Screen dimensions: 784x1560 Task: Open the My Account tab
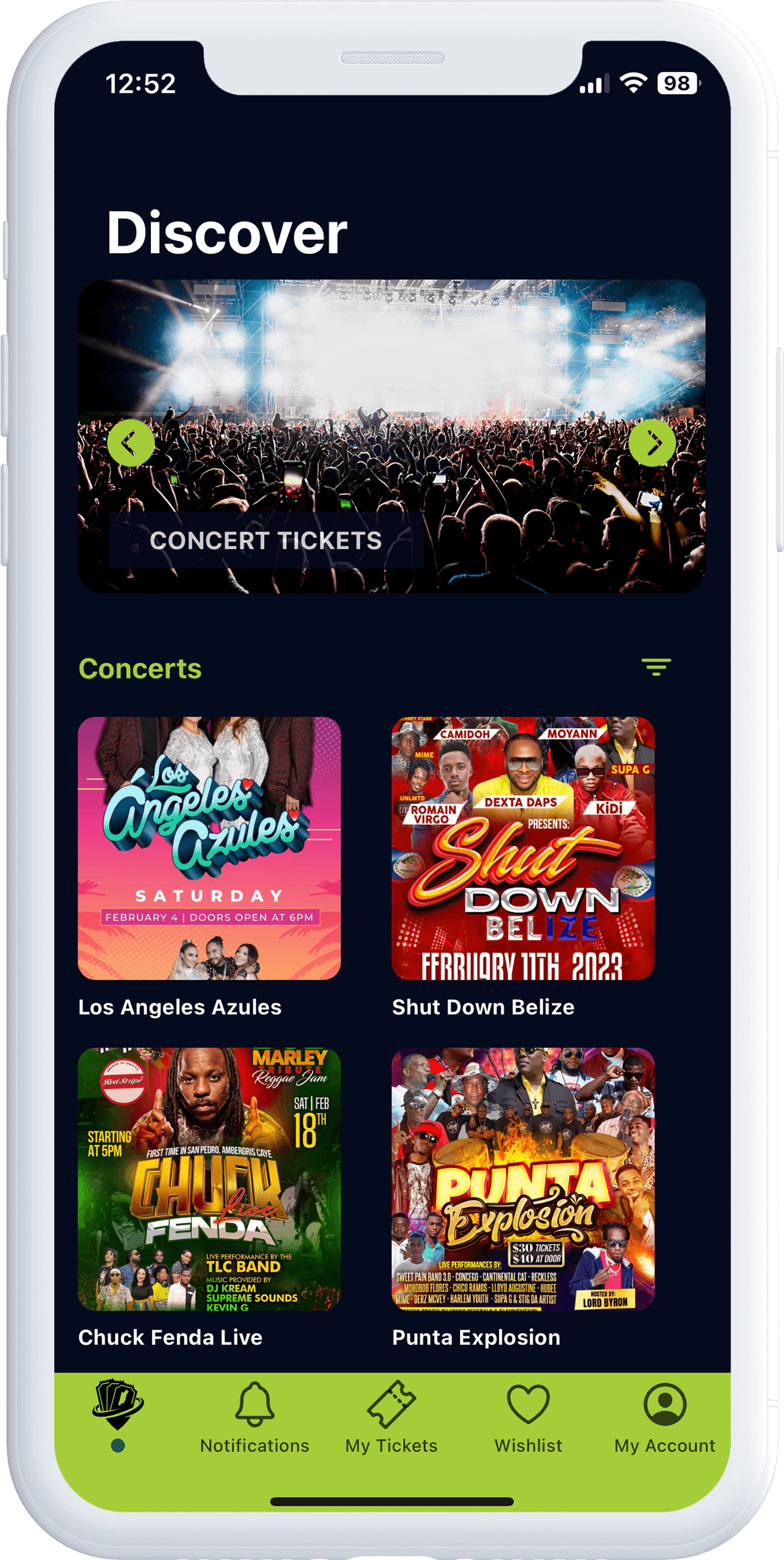[x=664, y=1417]
